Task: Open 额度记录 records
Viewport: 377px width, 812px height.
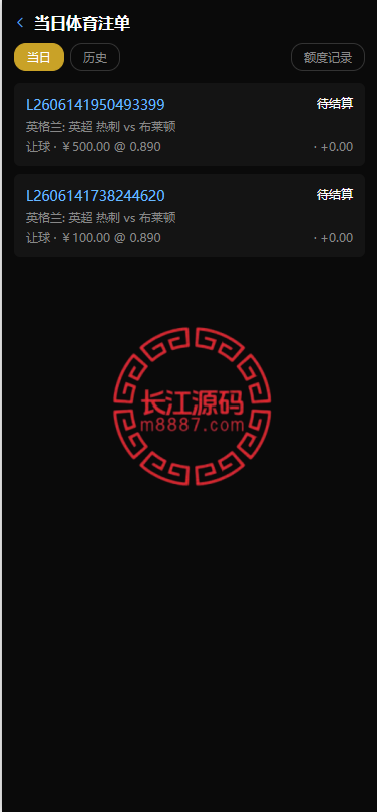Action: pyautogui.click(x=328, y=57)
